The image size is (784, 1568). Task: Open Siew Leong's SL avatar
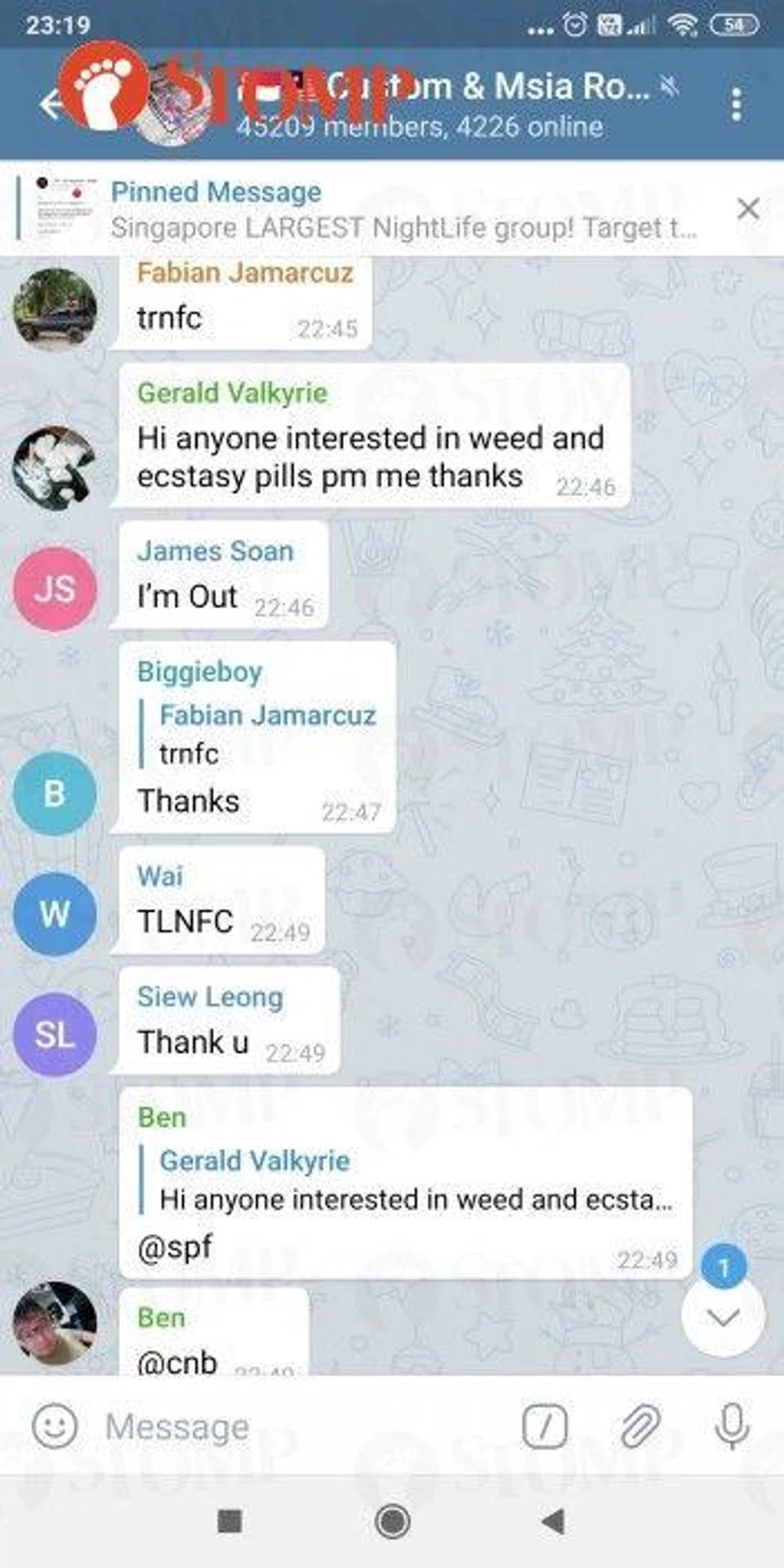coord(55,1035)
